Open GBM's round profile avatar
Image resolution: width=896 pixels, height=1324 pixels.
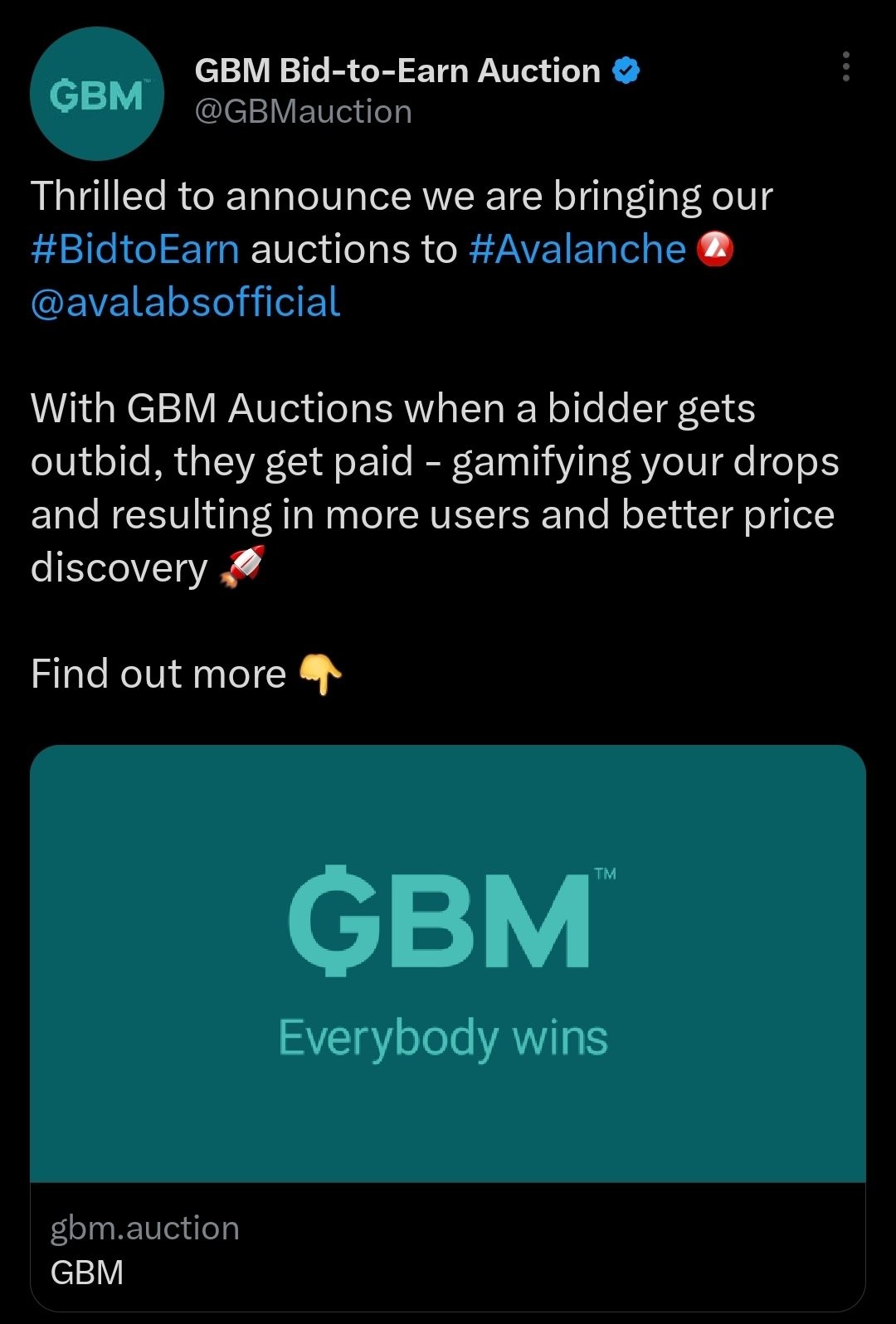point(97,95)
